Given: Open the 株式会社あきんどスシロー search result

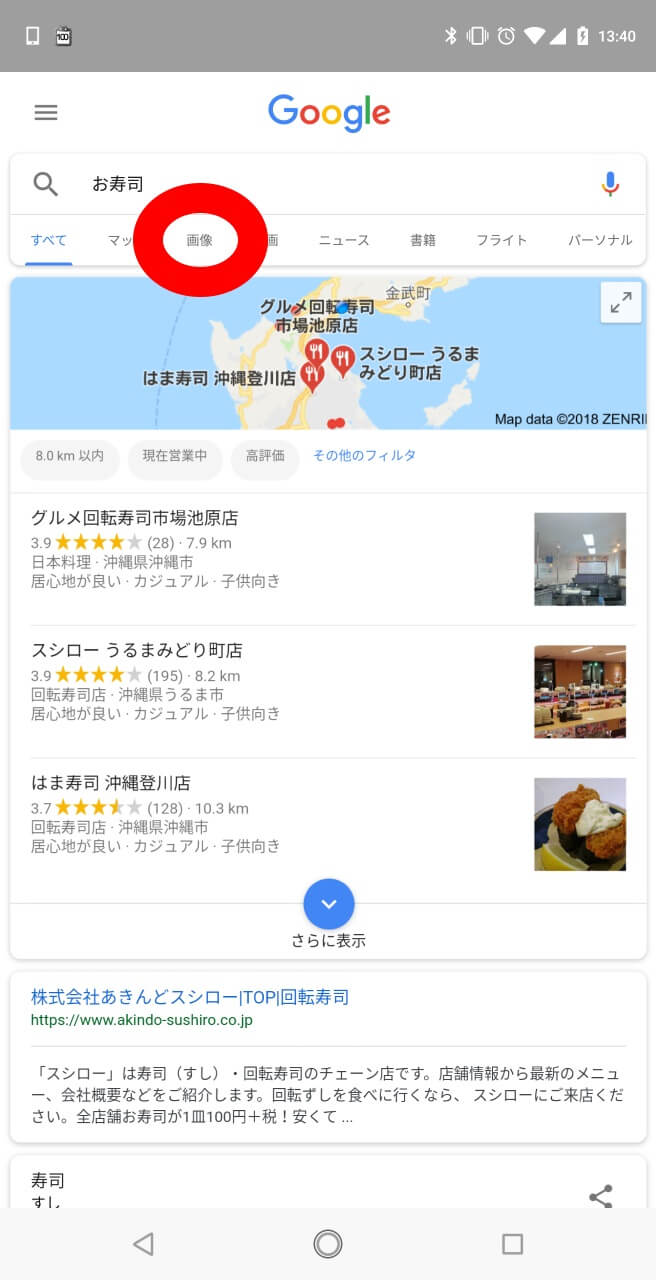Looking at the screenshot, I should (x=190, y=997).
